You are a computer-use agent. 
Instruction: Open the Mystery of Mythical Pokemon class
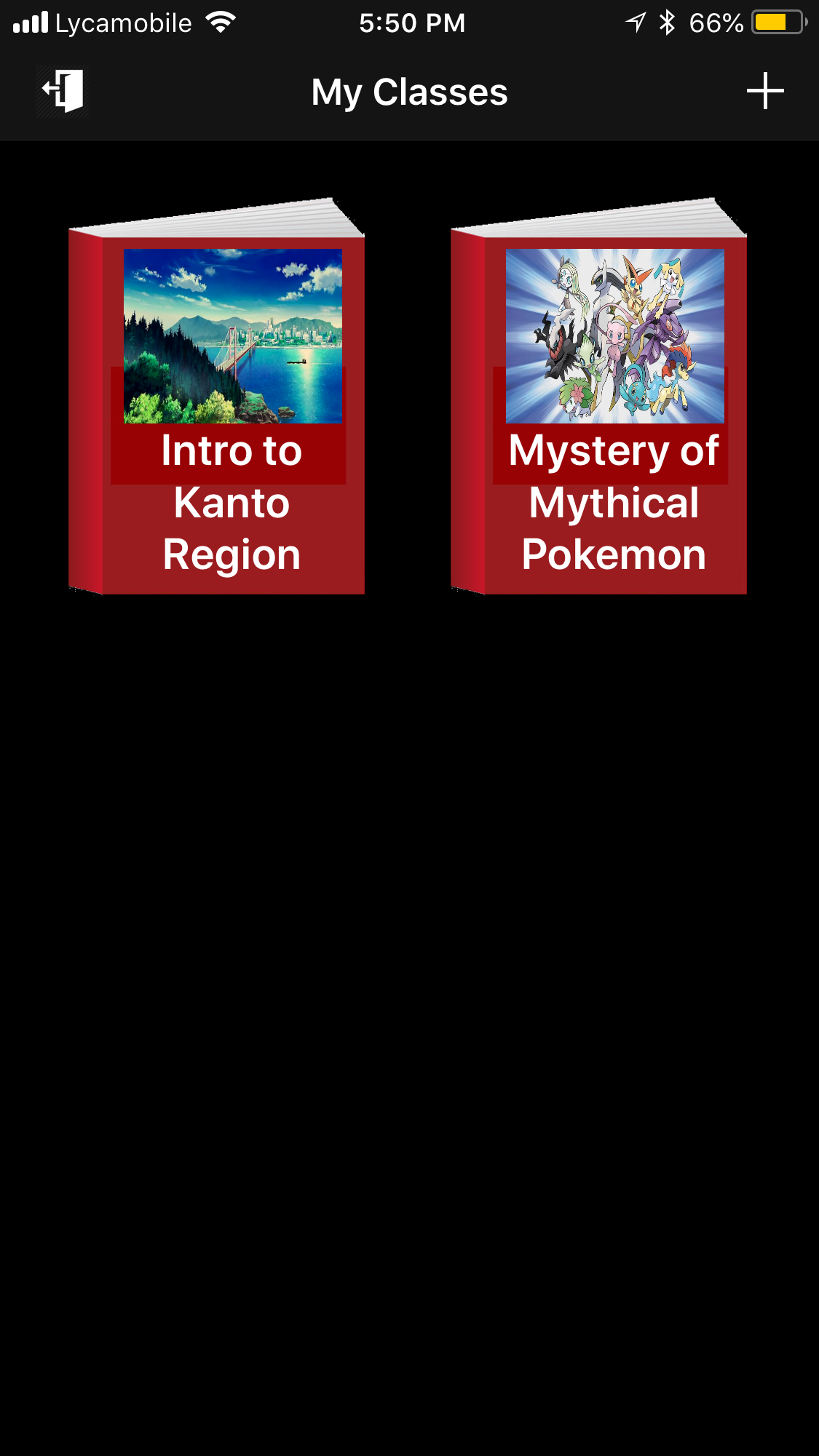click(x=598, y=396)
